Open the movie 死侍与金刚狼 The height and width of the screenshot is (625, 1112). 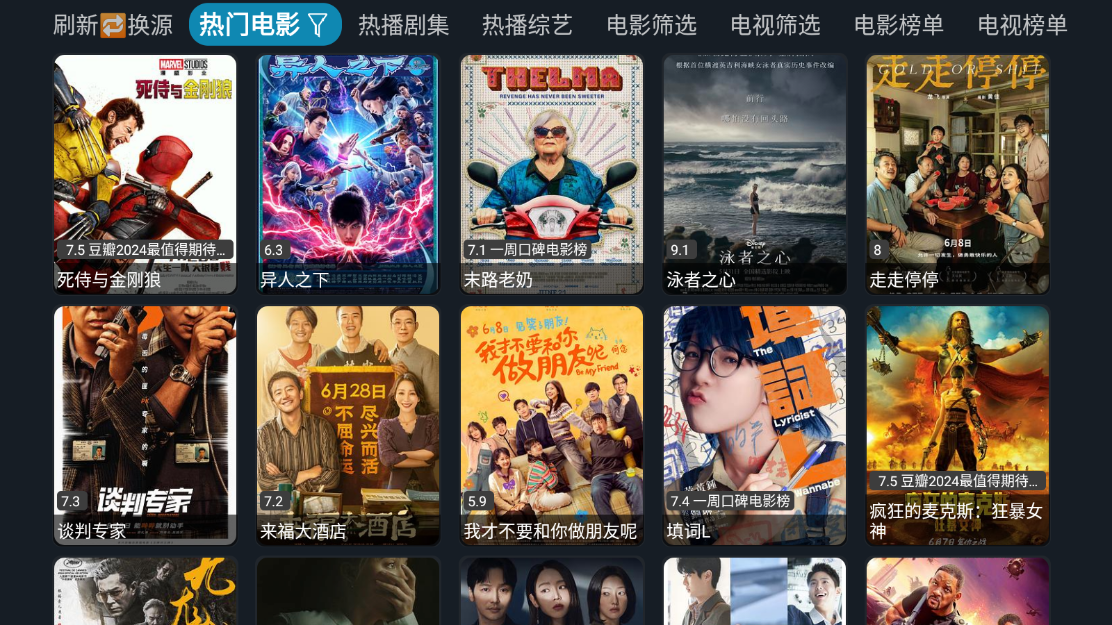click(x=145, y=174)
